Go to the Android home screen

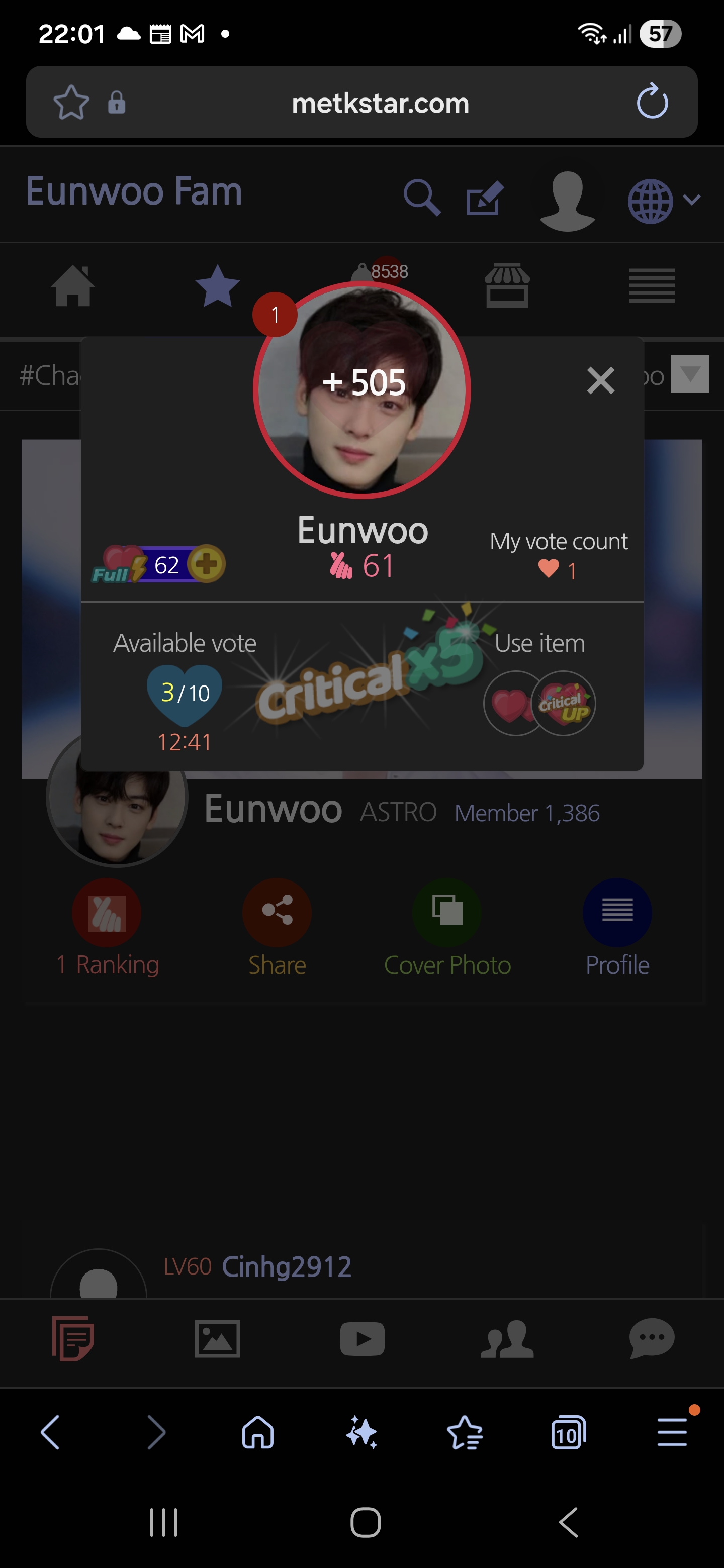366,1522
